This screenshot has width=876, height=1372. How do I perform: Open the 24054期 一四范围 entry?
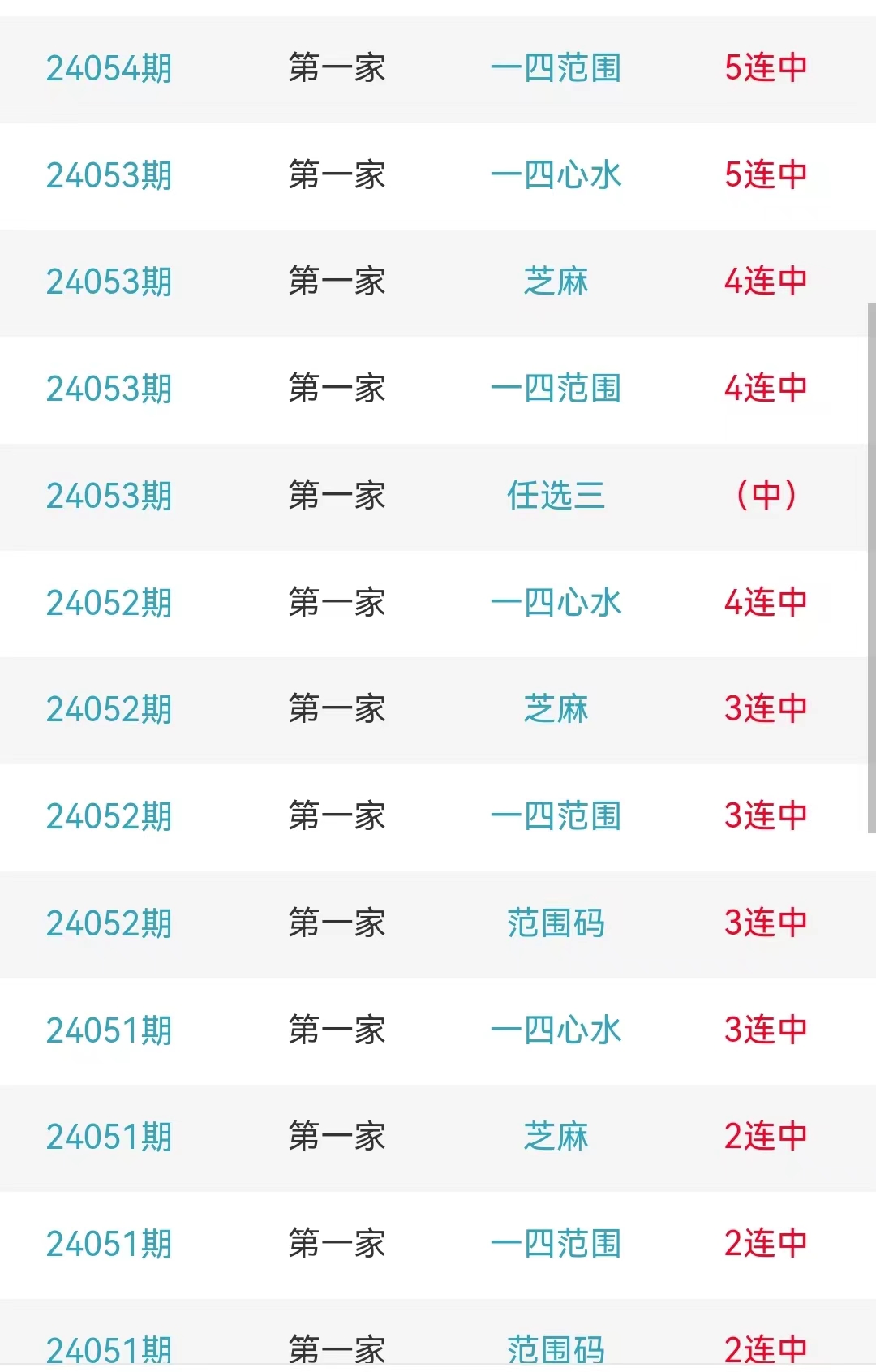[x=556, y=68]
